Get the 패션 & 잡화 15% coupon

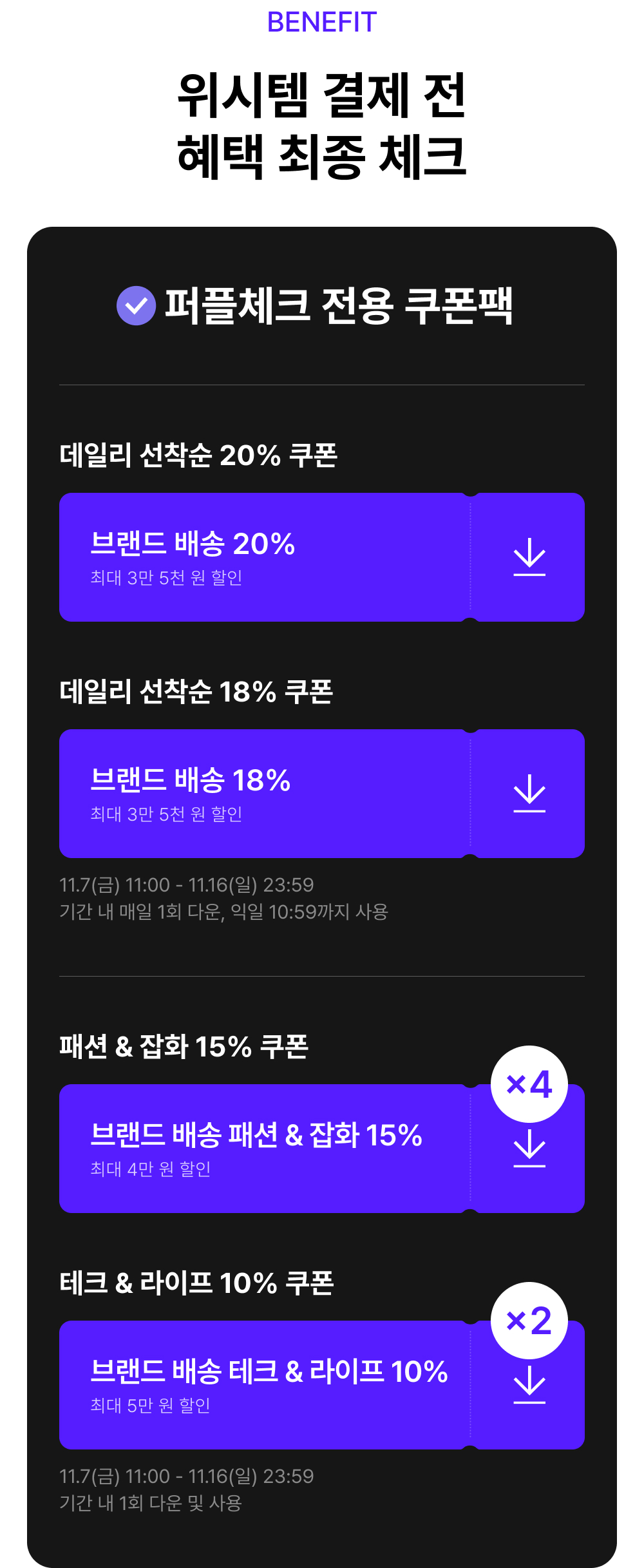529,1149
